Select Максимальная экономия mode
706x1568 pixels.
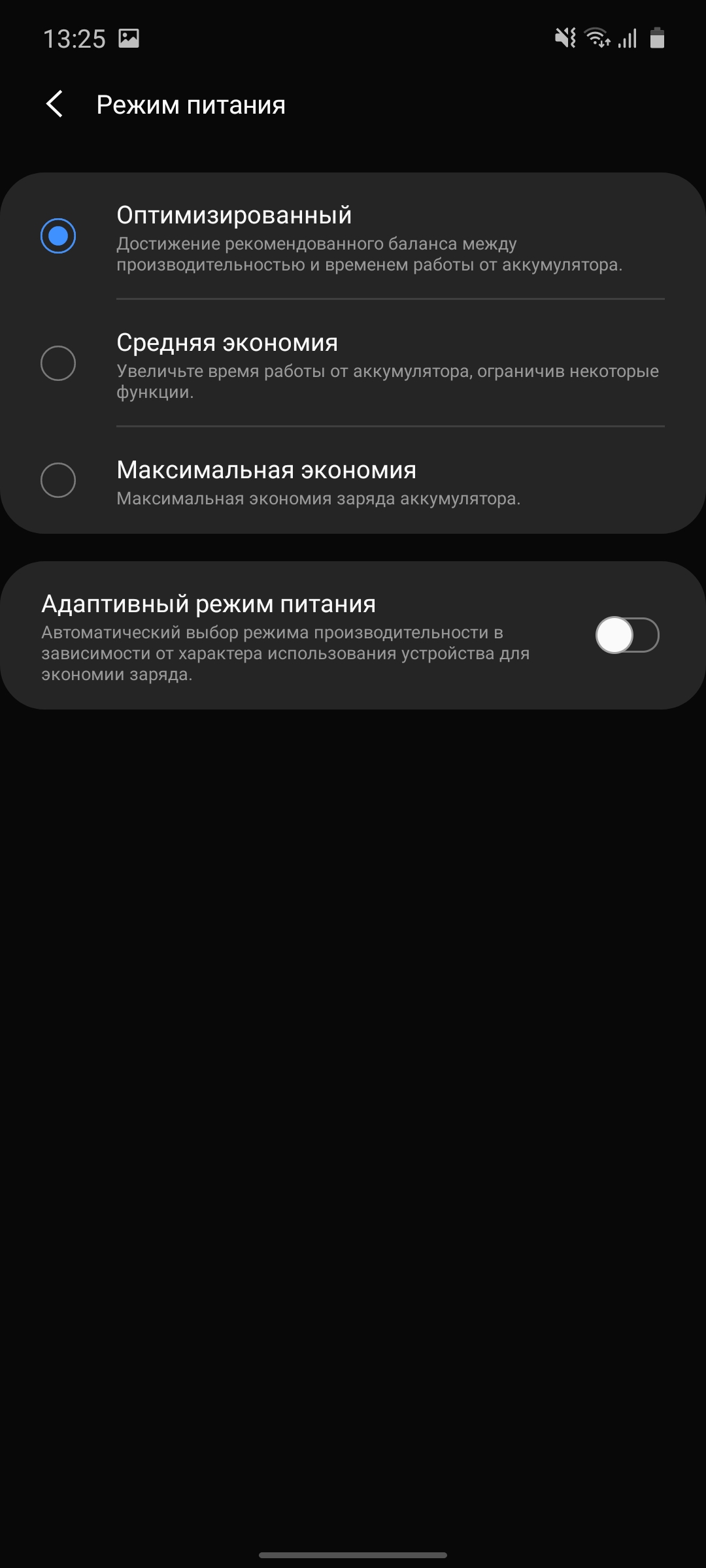click(x=58, y=480)
